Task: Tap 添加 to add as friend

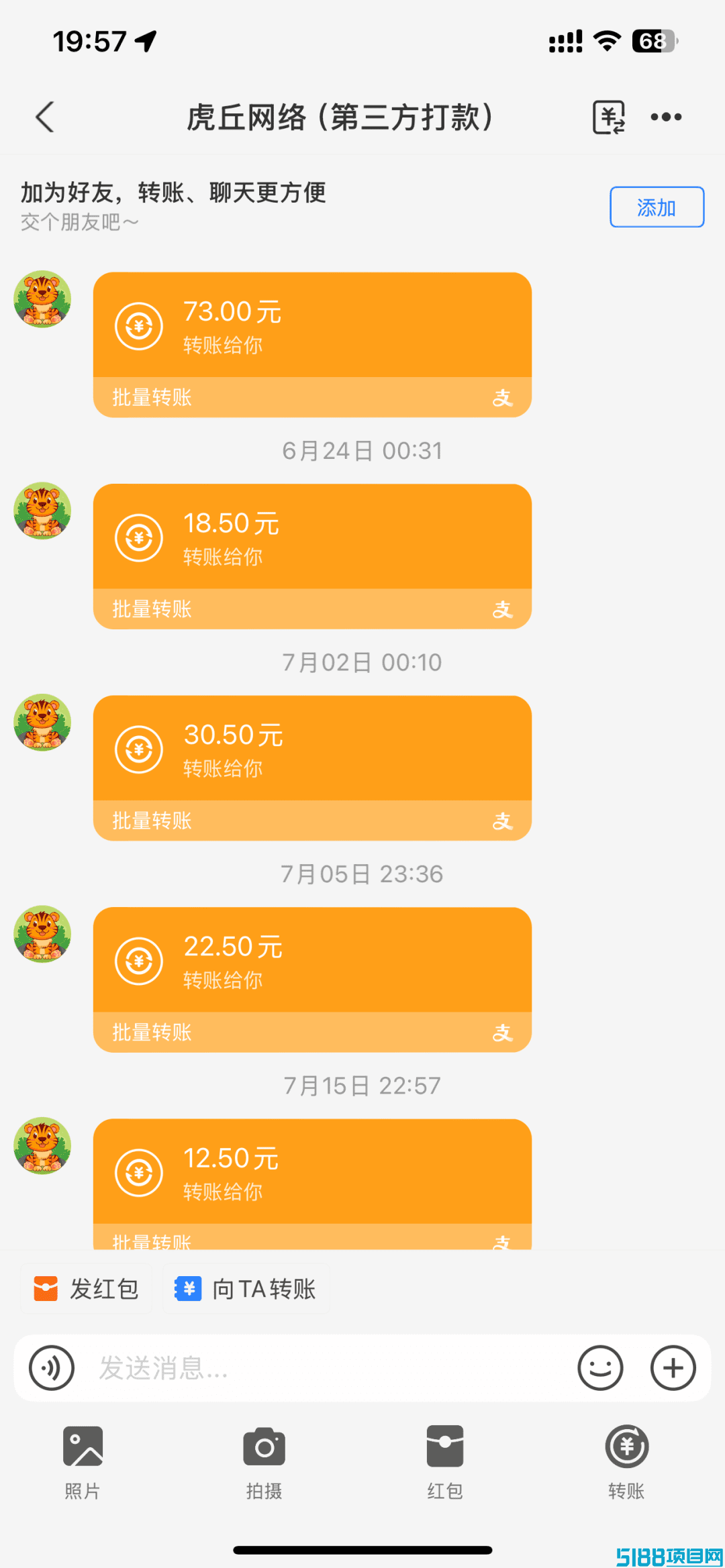Action: pyautogui.click(x=657, y=207)
